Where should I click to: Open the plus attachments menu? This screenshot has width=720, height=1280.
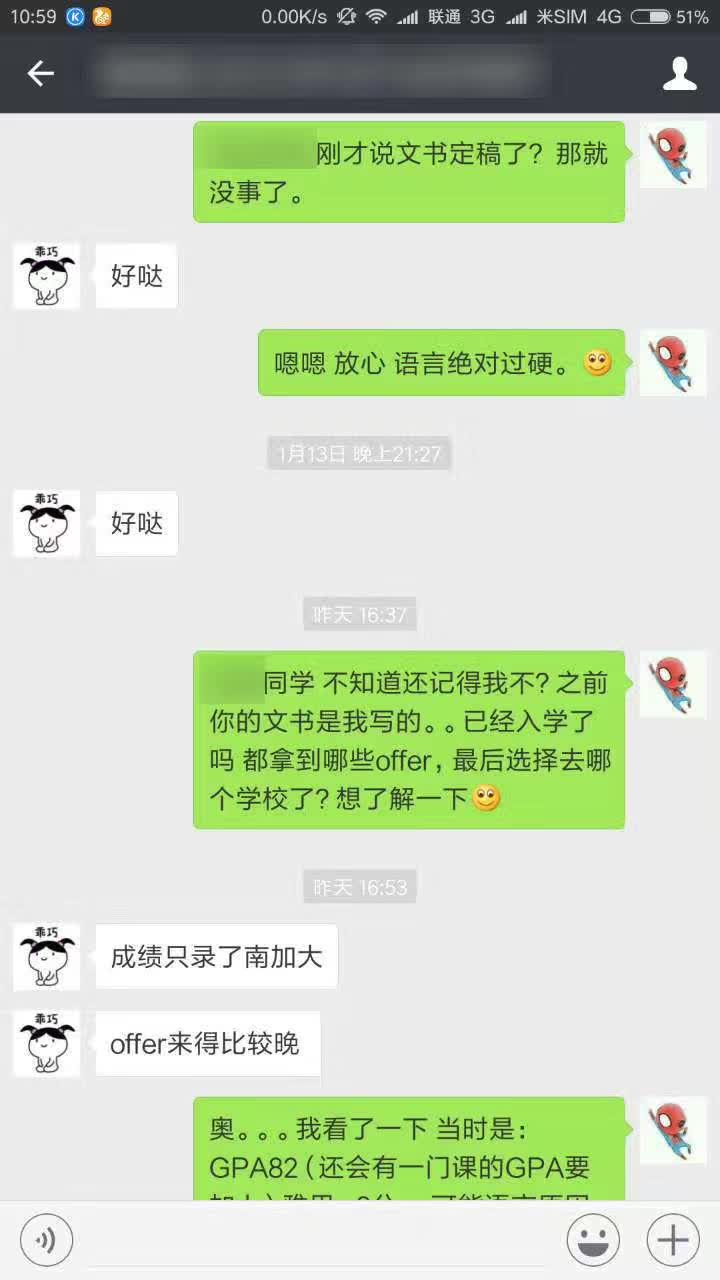click(x=673, y=1241)
